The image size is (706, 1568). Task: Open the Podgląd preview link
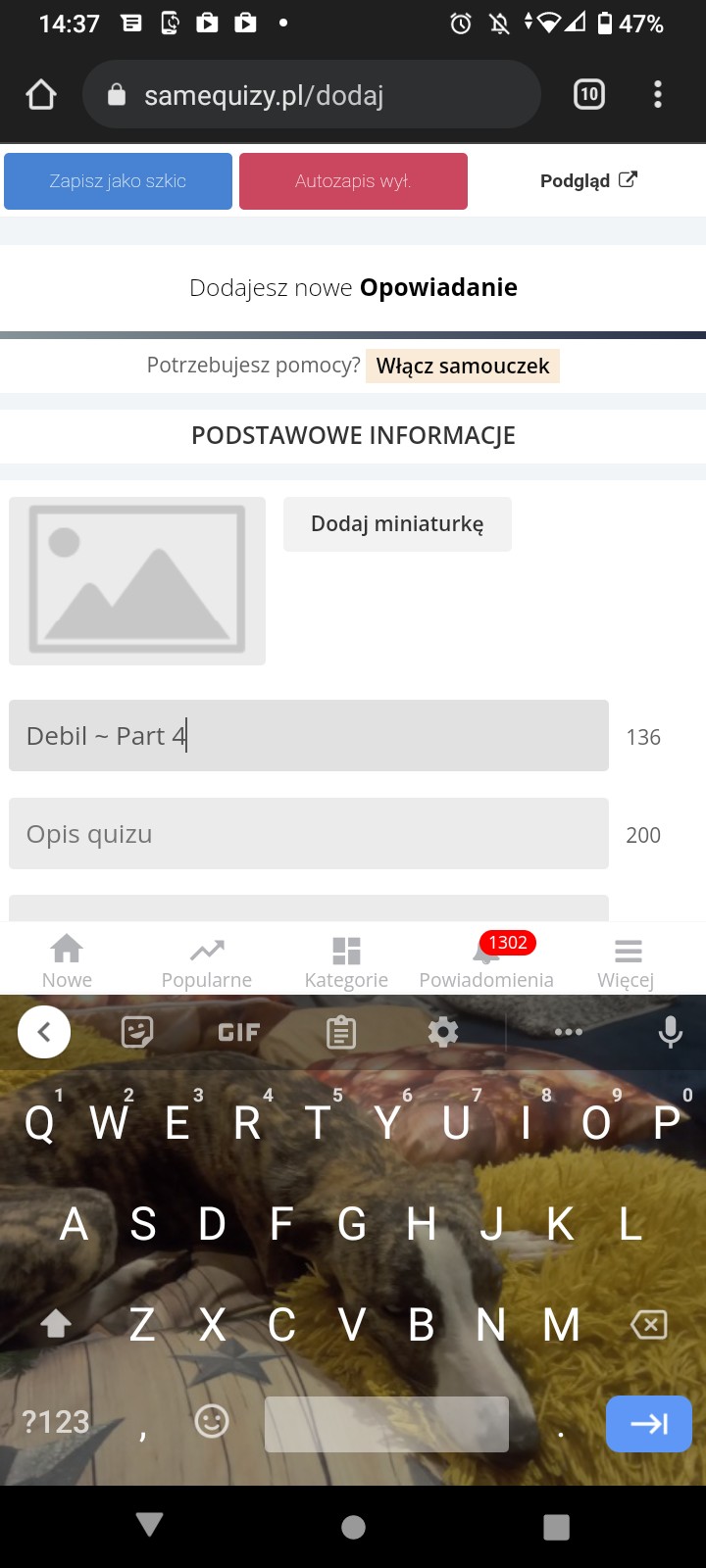click(588, 180)
